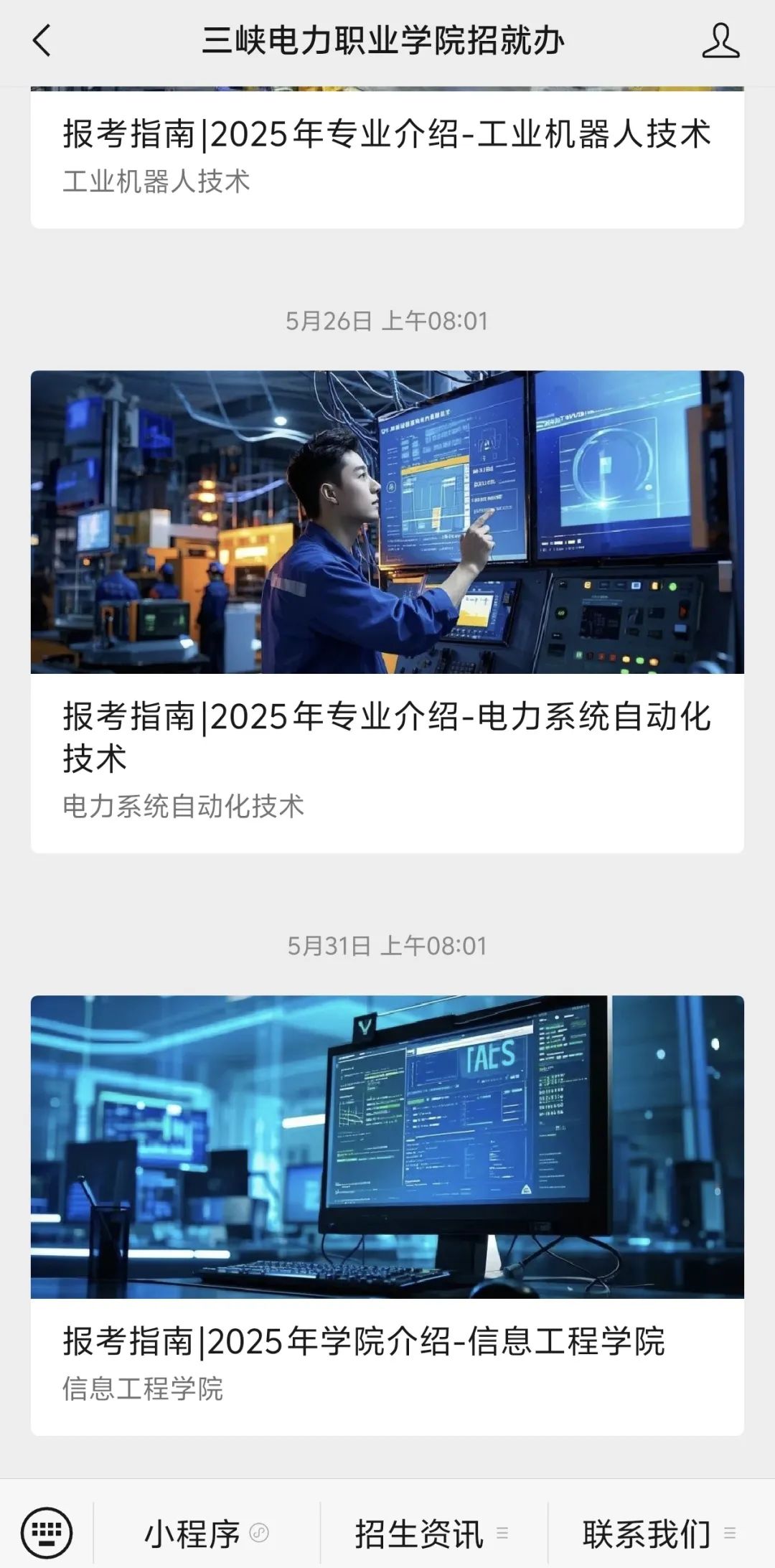Open the 信息工程学院 article card
Screen dimensions: 775x1568
pos(387,1214)
